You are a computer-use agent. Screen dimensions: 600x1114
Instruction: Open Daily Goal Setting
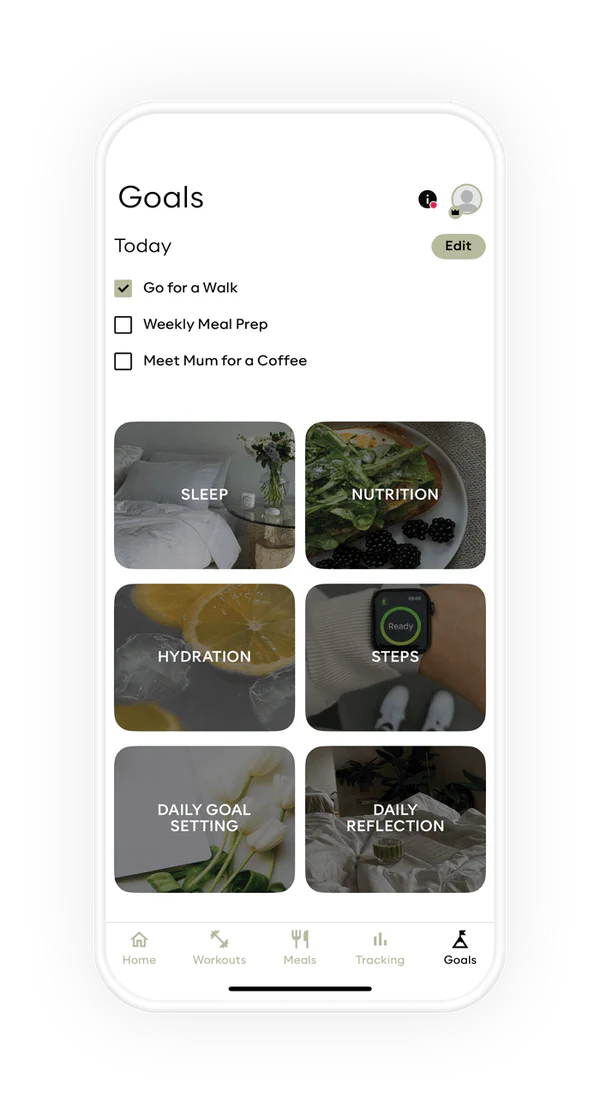pyautogui.click(x=204, y=818)
